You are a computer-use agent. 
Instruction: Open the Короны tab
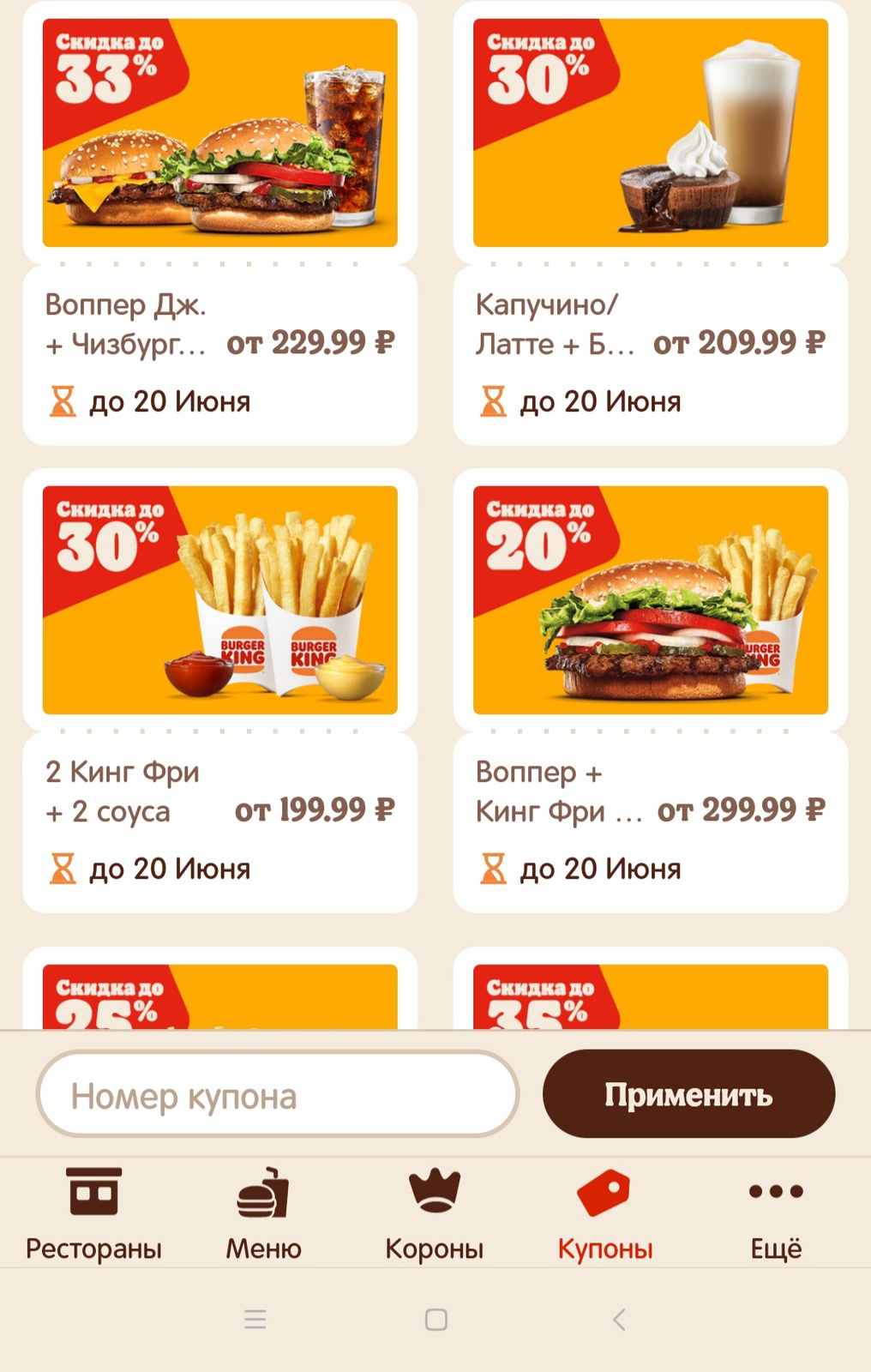pyautogui.click(x=434, y=1213)
